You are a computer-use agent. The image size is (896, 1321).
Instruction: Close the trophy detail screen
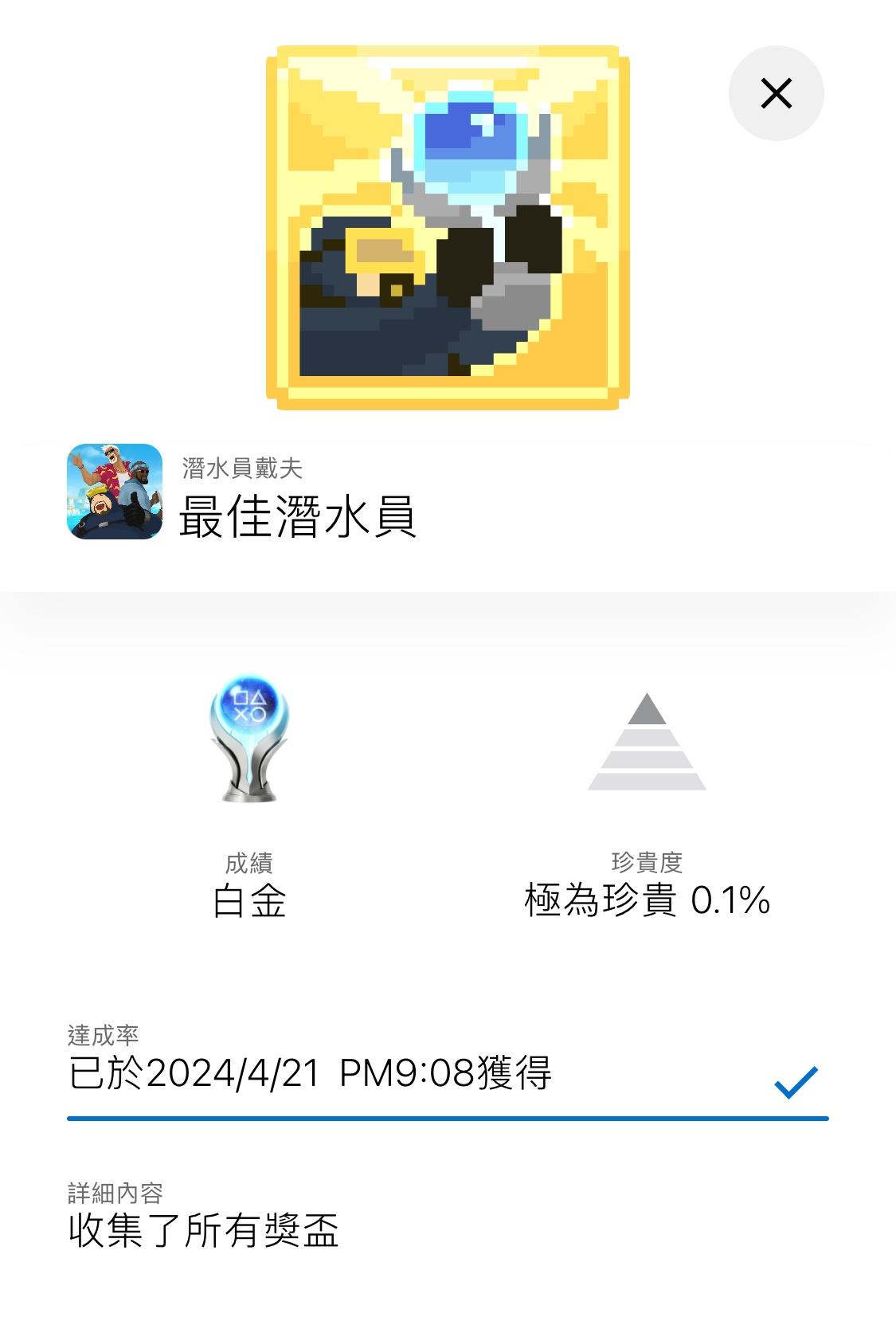[x=776, y=93]
